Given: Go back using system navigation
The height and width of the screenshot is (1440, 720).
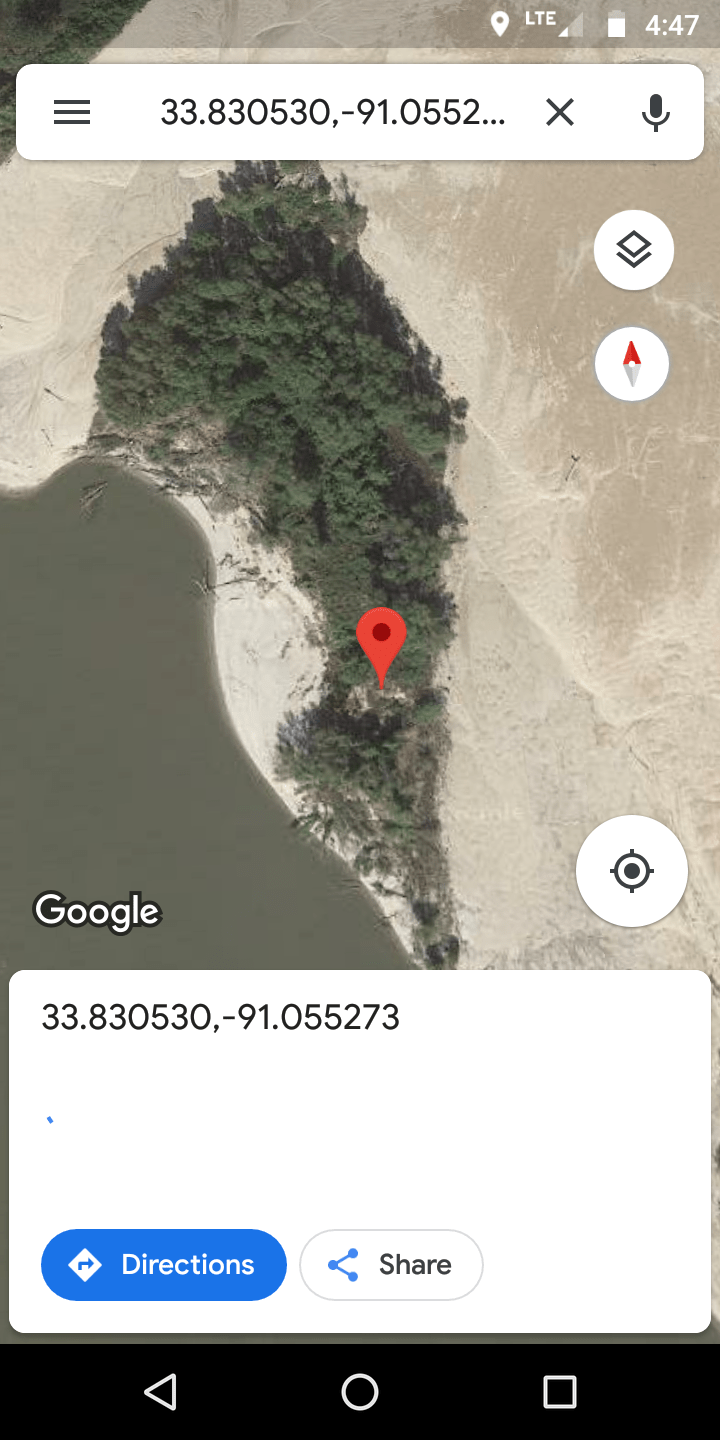Looking at the screenshot, I should [x=160, y=1391].
